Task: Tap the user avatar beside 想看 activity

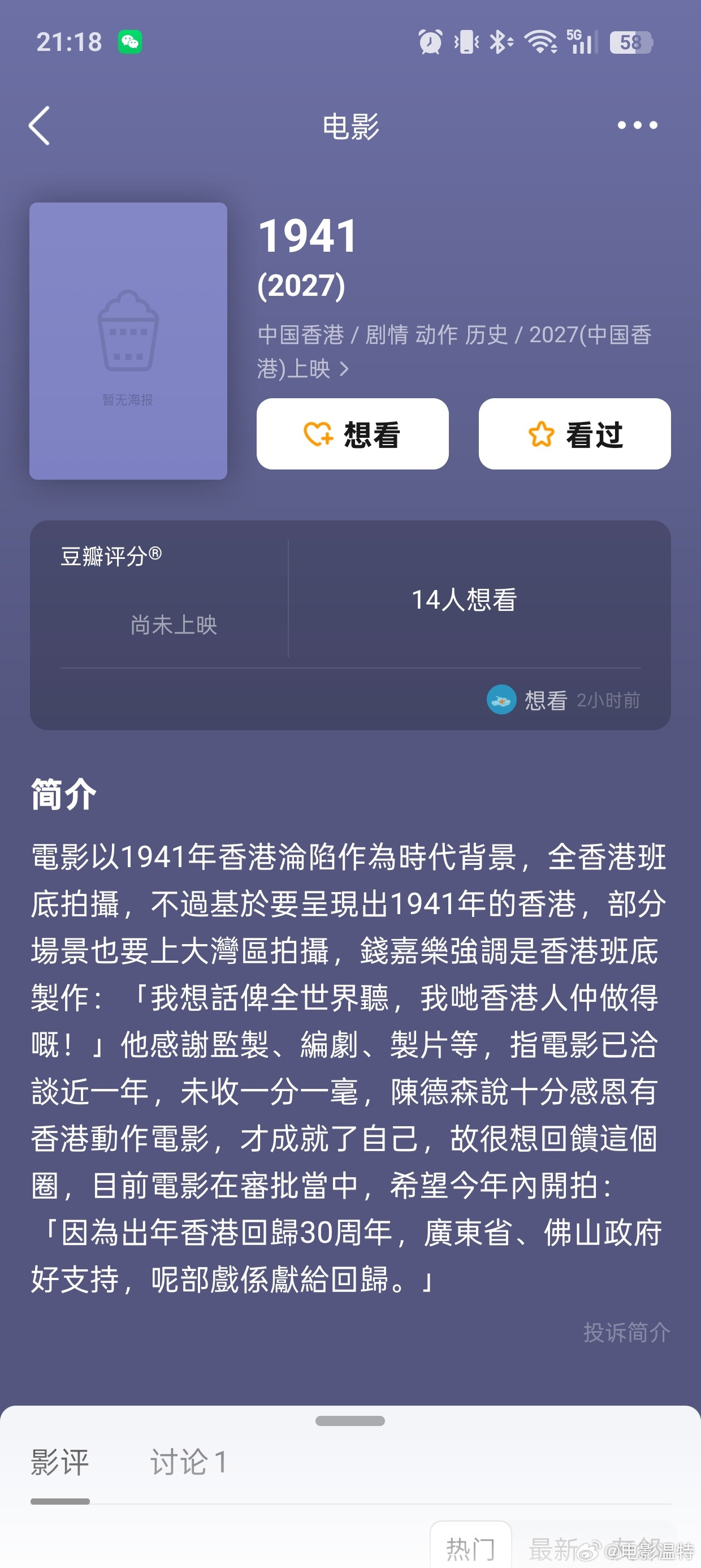Action: (501, 700)
